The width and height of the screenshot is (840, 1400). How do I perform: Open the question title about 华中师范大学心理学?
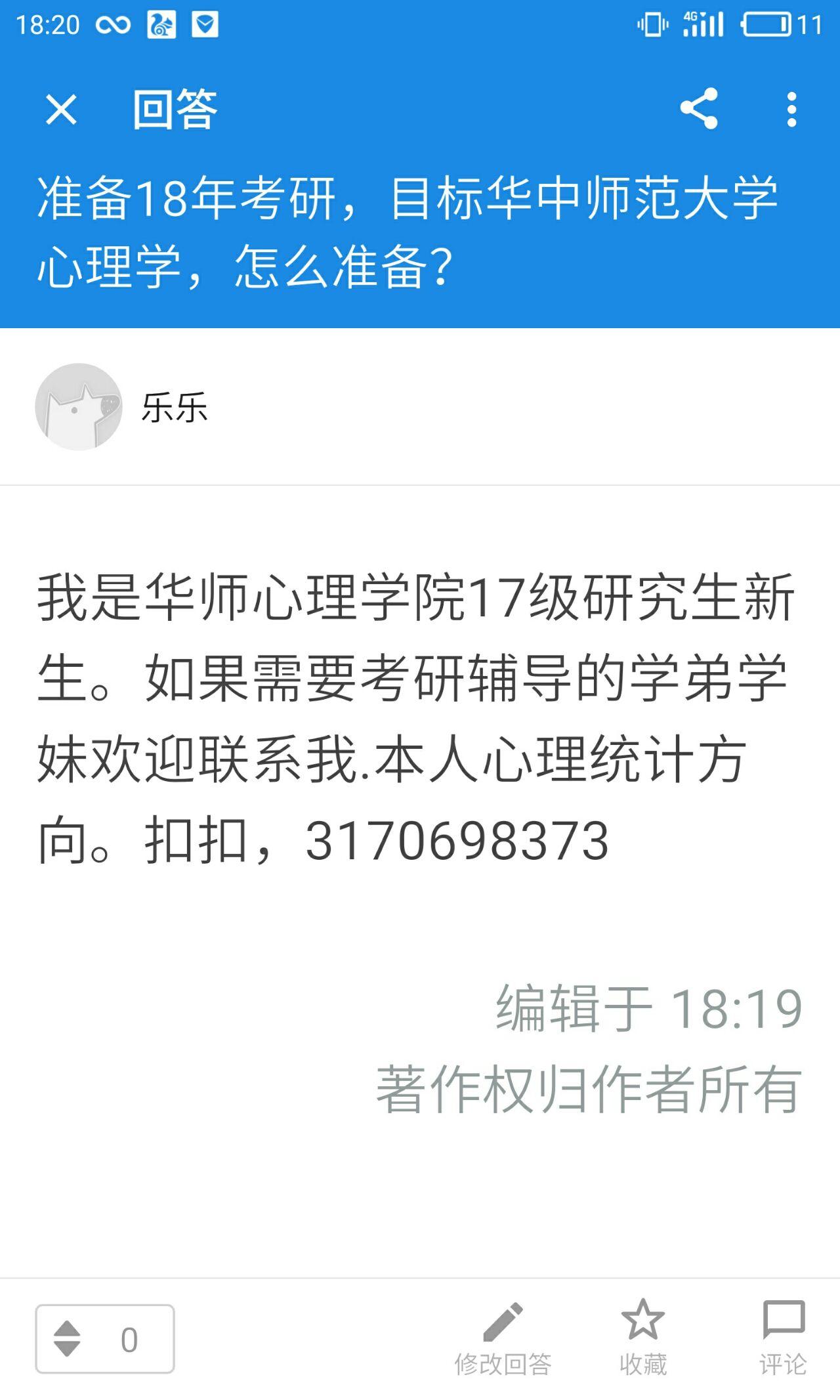[407, 233]
